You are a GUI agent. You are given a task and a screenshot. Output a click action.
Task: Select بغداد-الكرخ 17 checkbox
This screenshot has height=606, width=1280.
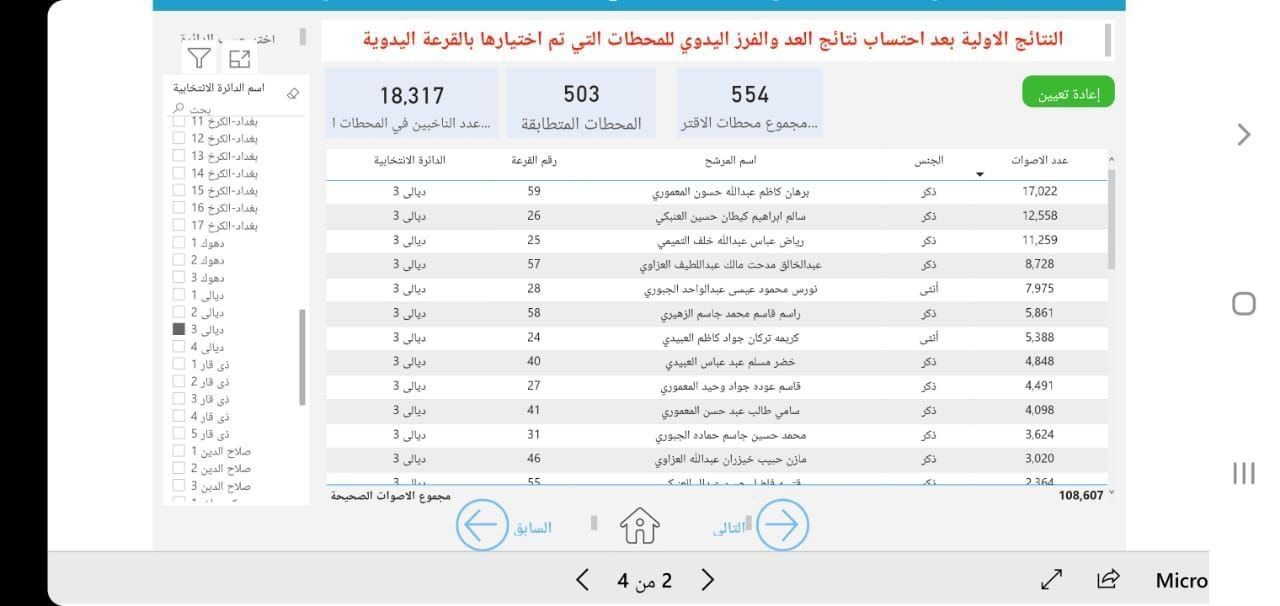coord(179,225)
